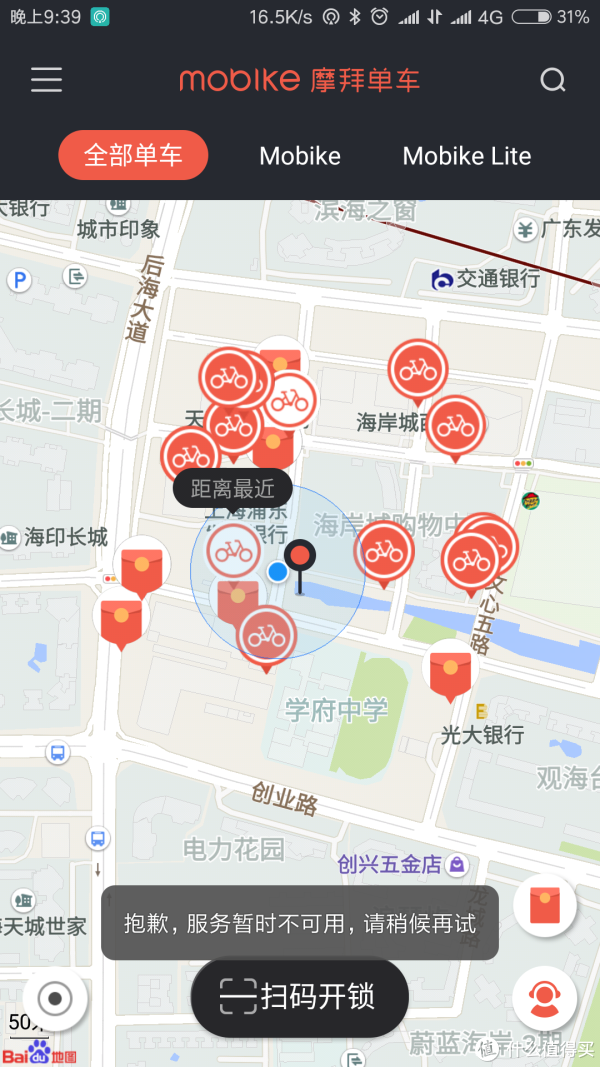Switch to the Mobike tab
The width and height of the screenshot is (600, 1067).
300,156
